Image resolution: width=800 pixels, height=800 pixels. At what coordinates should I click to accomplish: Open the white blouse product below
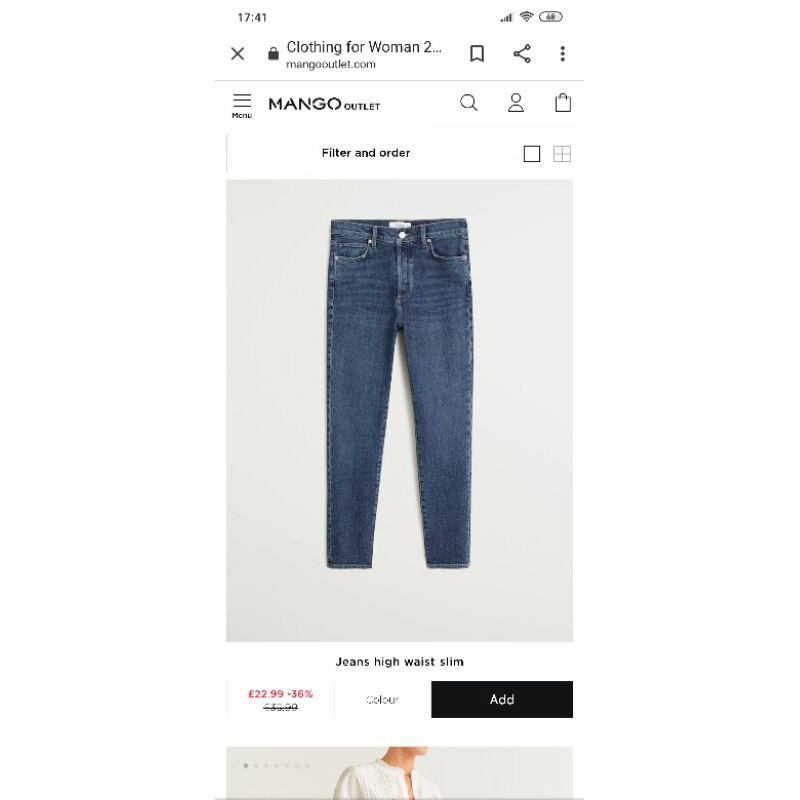(399, 775)
